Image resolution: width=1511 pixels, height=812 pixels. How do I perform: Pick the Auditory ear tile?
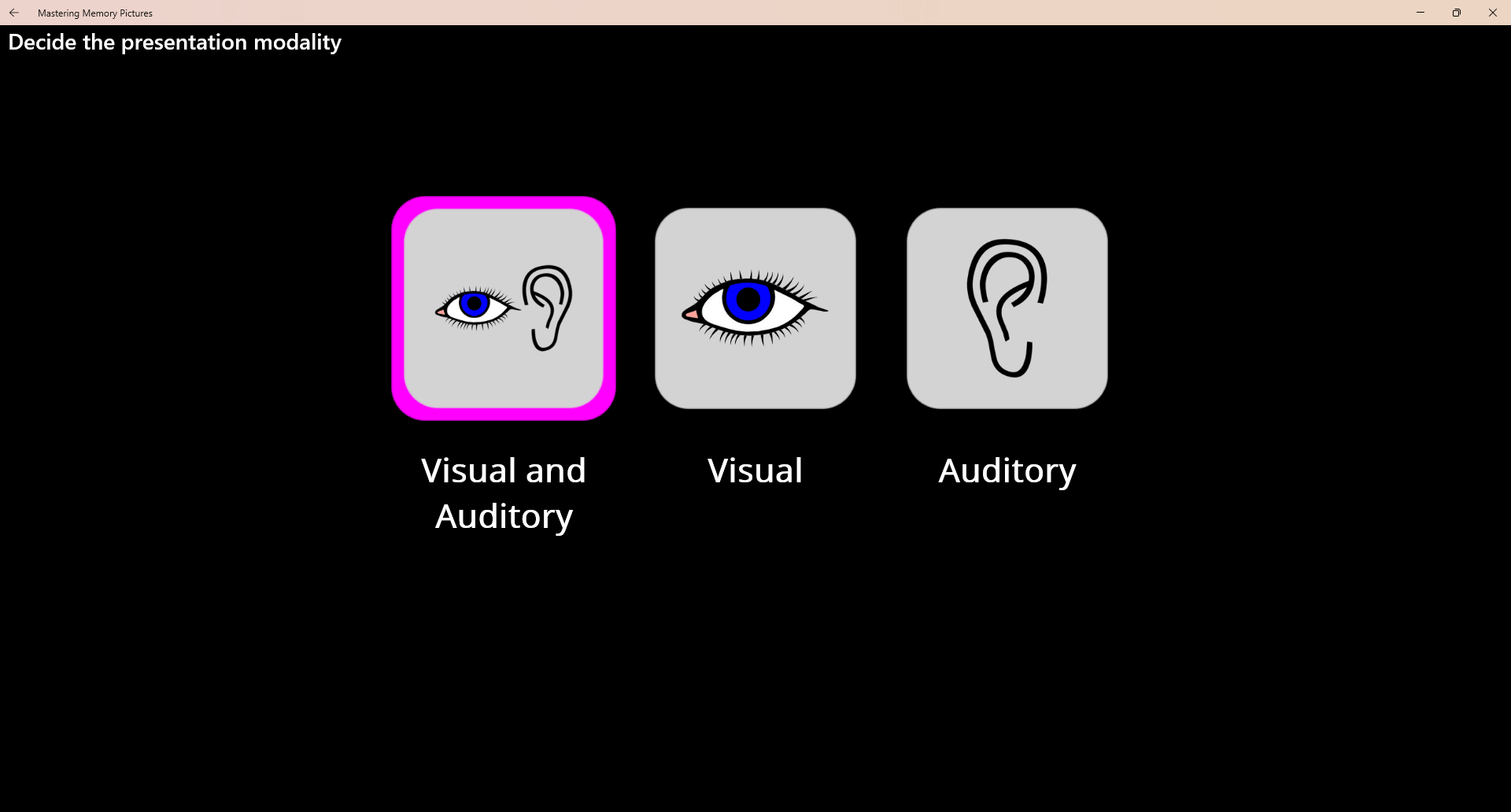point(1007,308)
